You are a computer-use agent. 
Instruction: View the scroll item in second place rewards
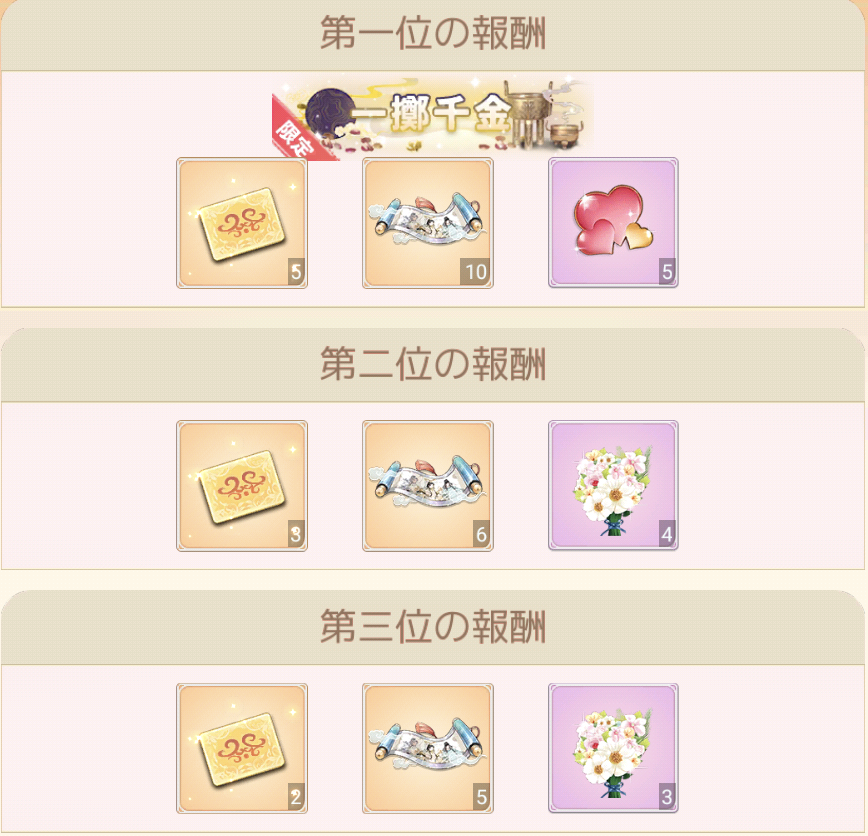click(428, 485)
